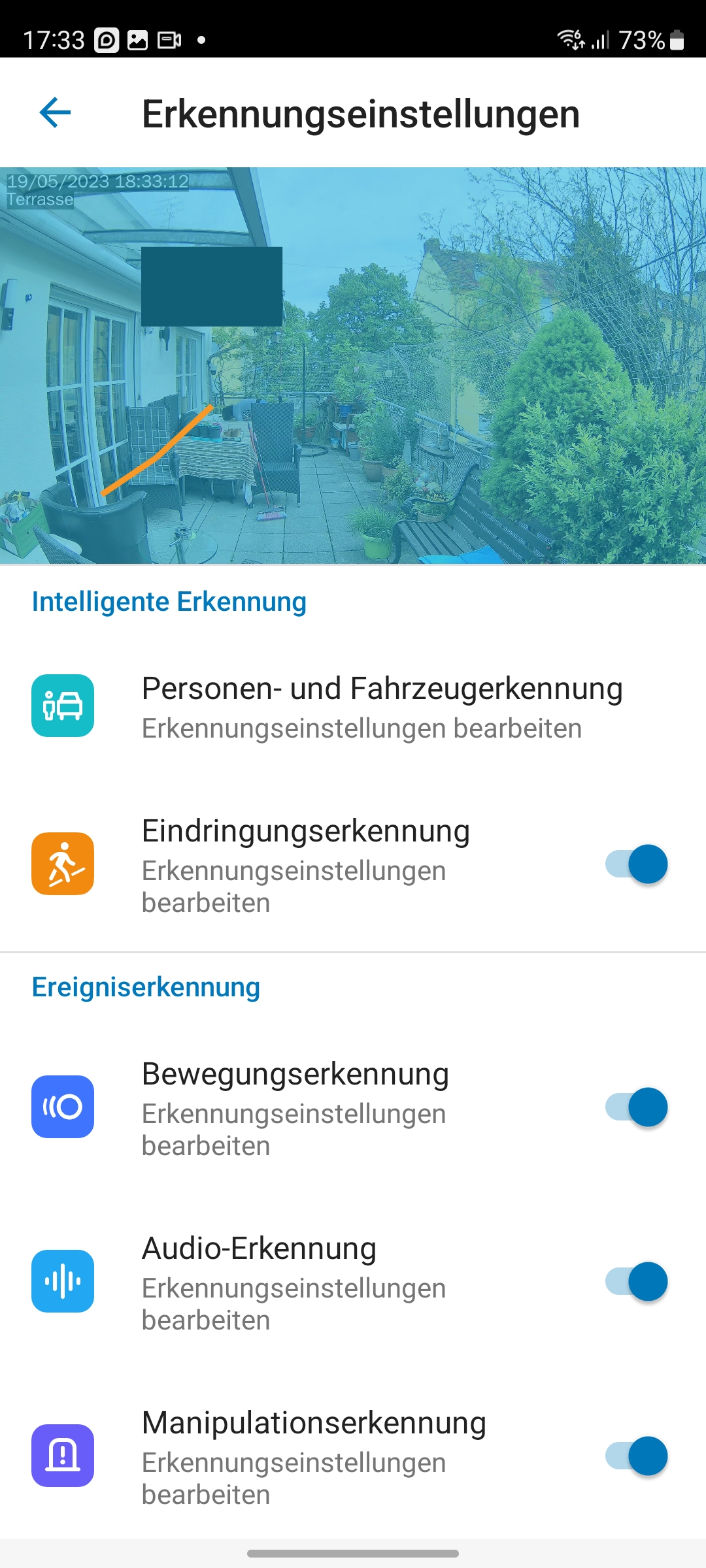This screenshot has height=1568, width=706.
Task: Toggle the Manipulationserkennung switch
Action: 637,1456
